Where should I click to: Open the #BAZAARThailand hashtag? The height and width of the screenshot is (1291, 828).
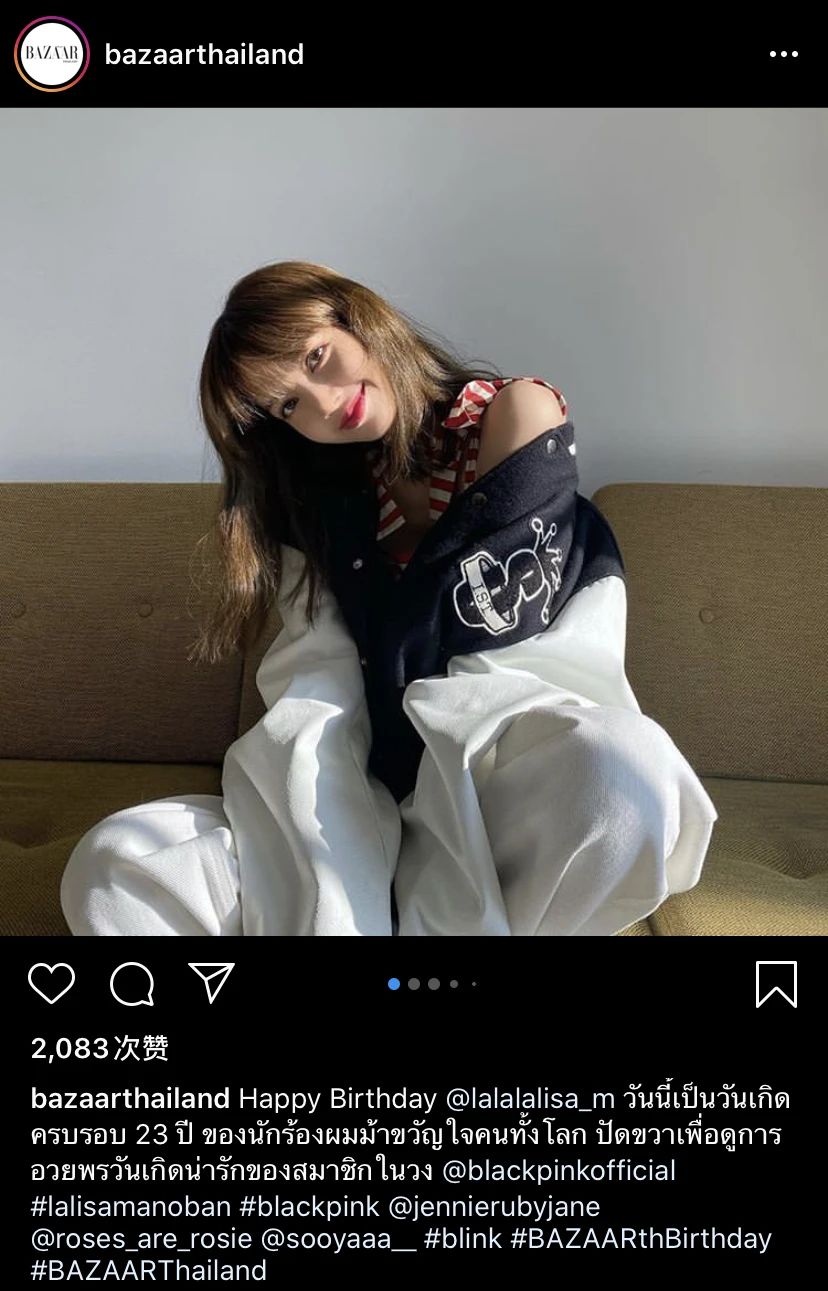[x=149, y=1271]
